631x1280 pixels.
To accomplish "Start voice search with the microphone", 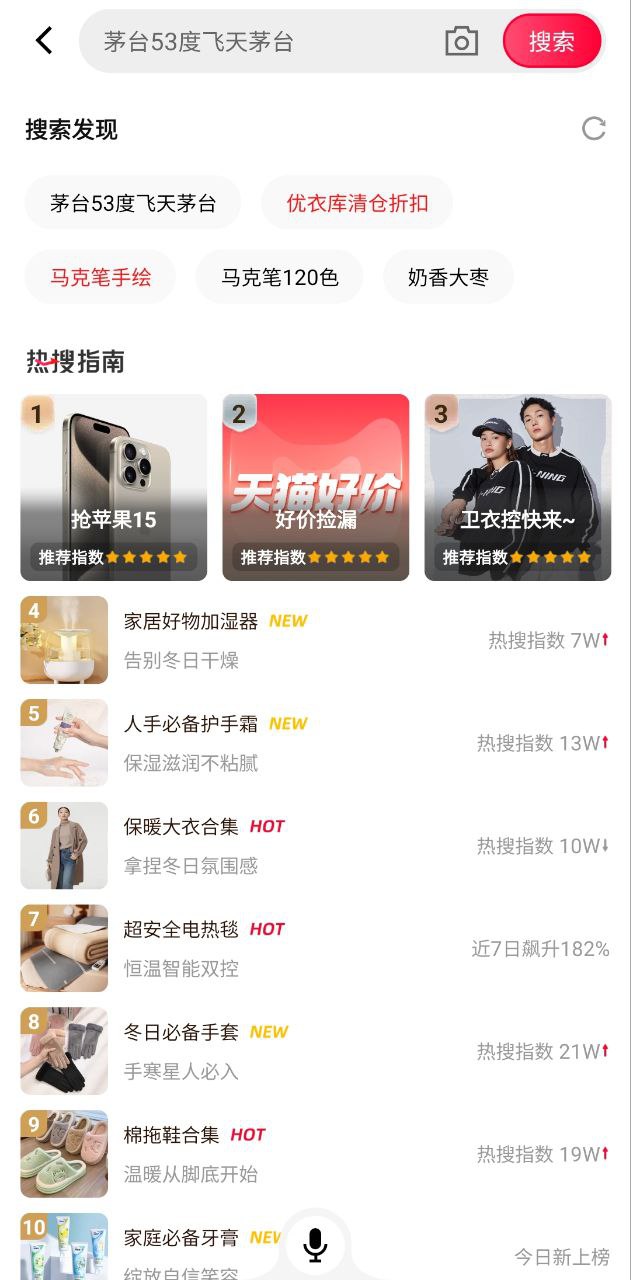I will (315, 1245).
